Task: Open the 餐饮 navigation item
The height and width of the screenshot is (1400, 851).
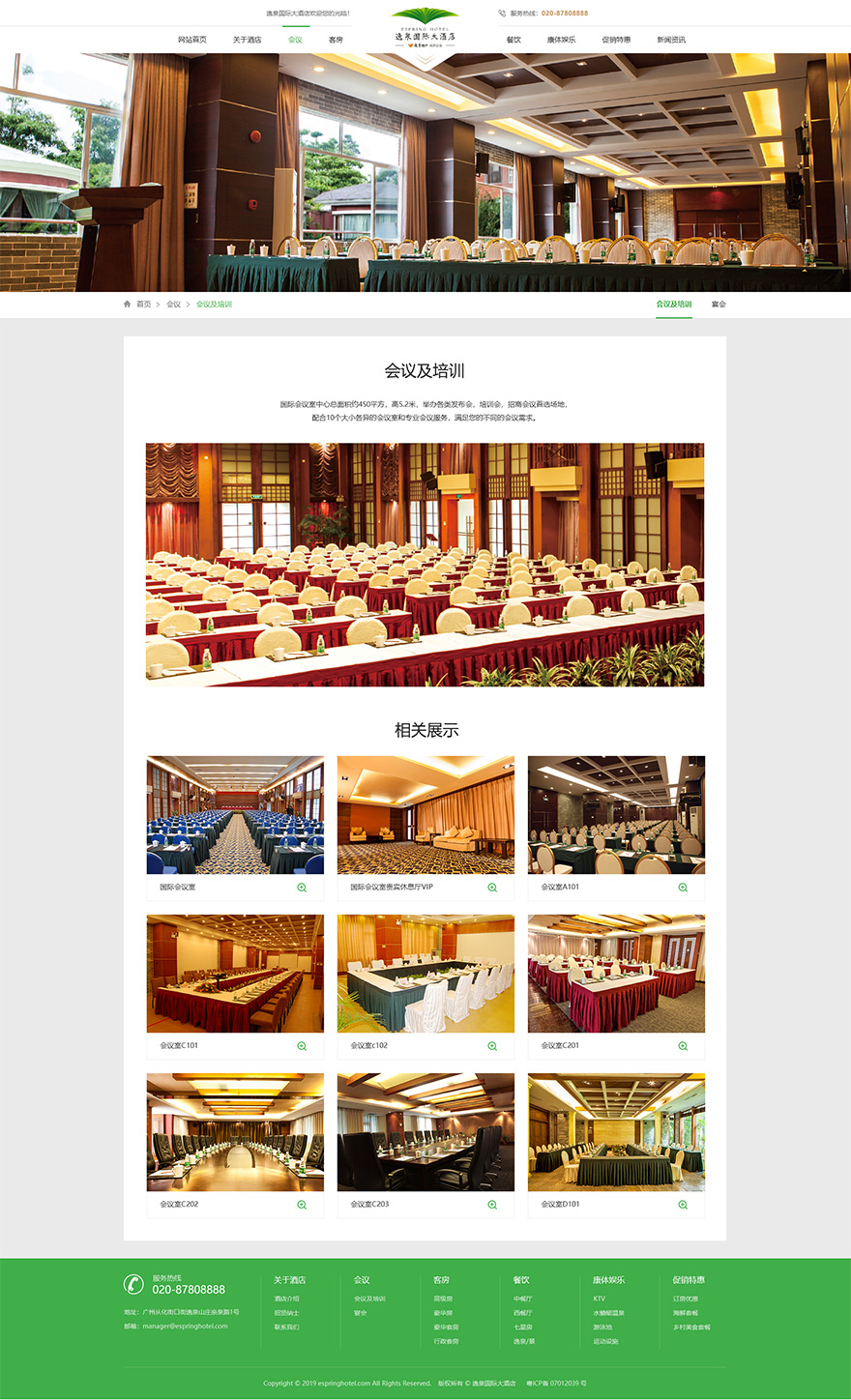Action: [514, 40]
